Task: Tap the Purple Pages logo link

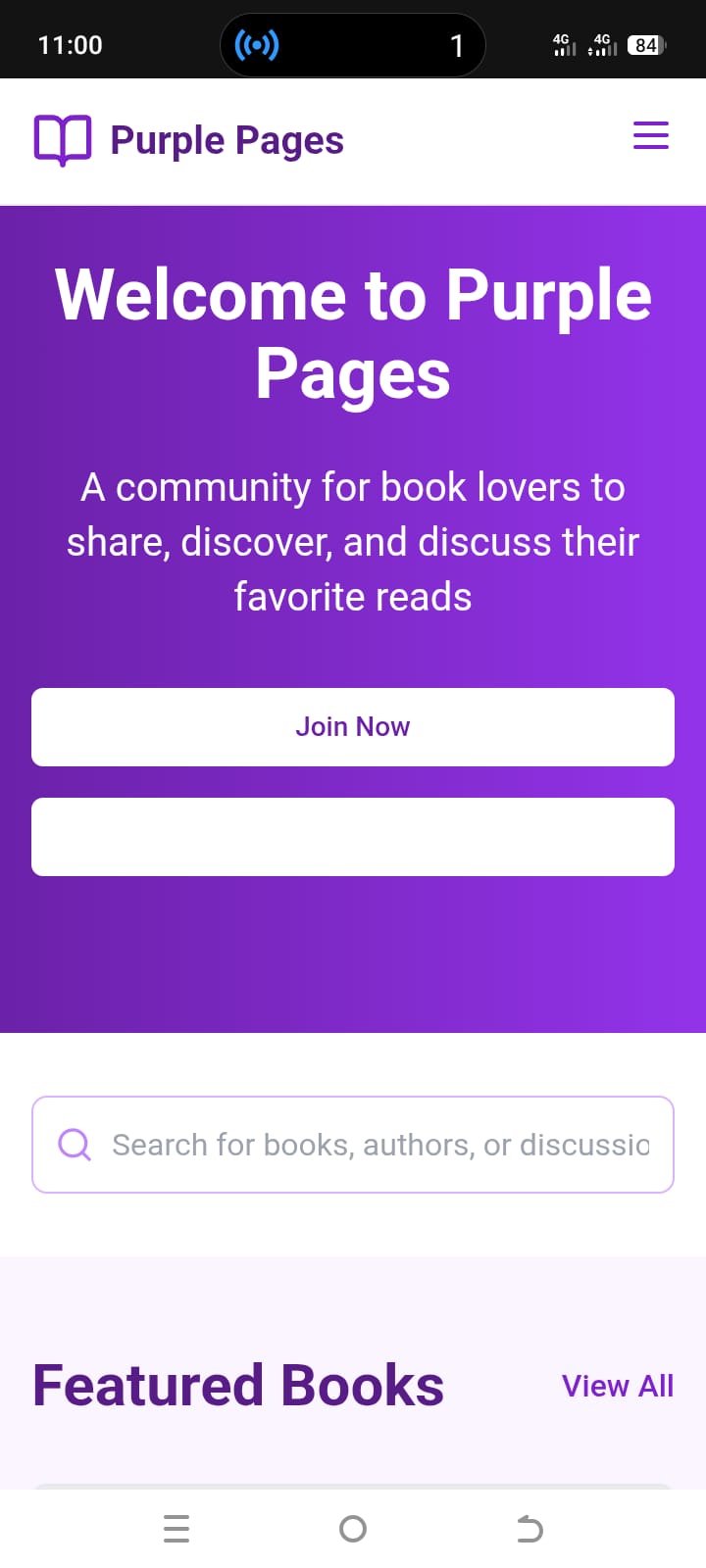Action: (189, 140)
